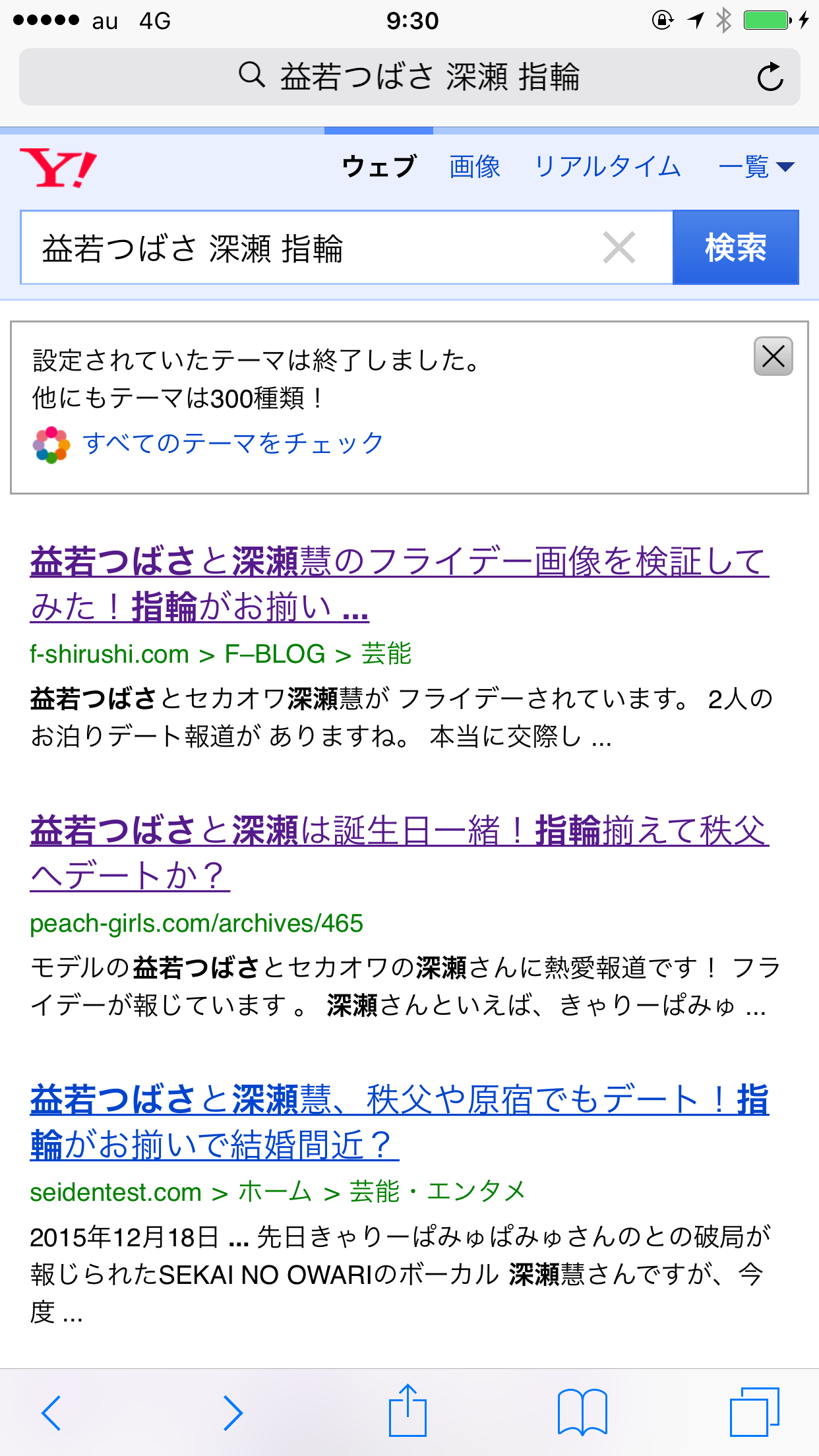This screenshot has width=819, height=1456.
Task: Dismiss the theme ended notice
Action: pyautogui.click(x=773, y=357)
